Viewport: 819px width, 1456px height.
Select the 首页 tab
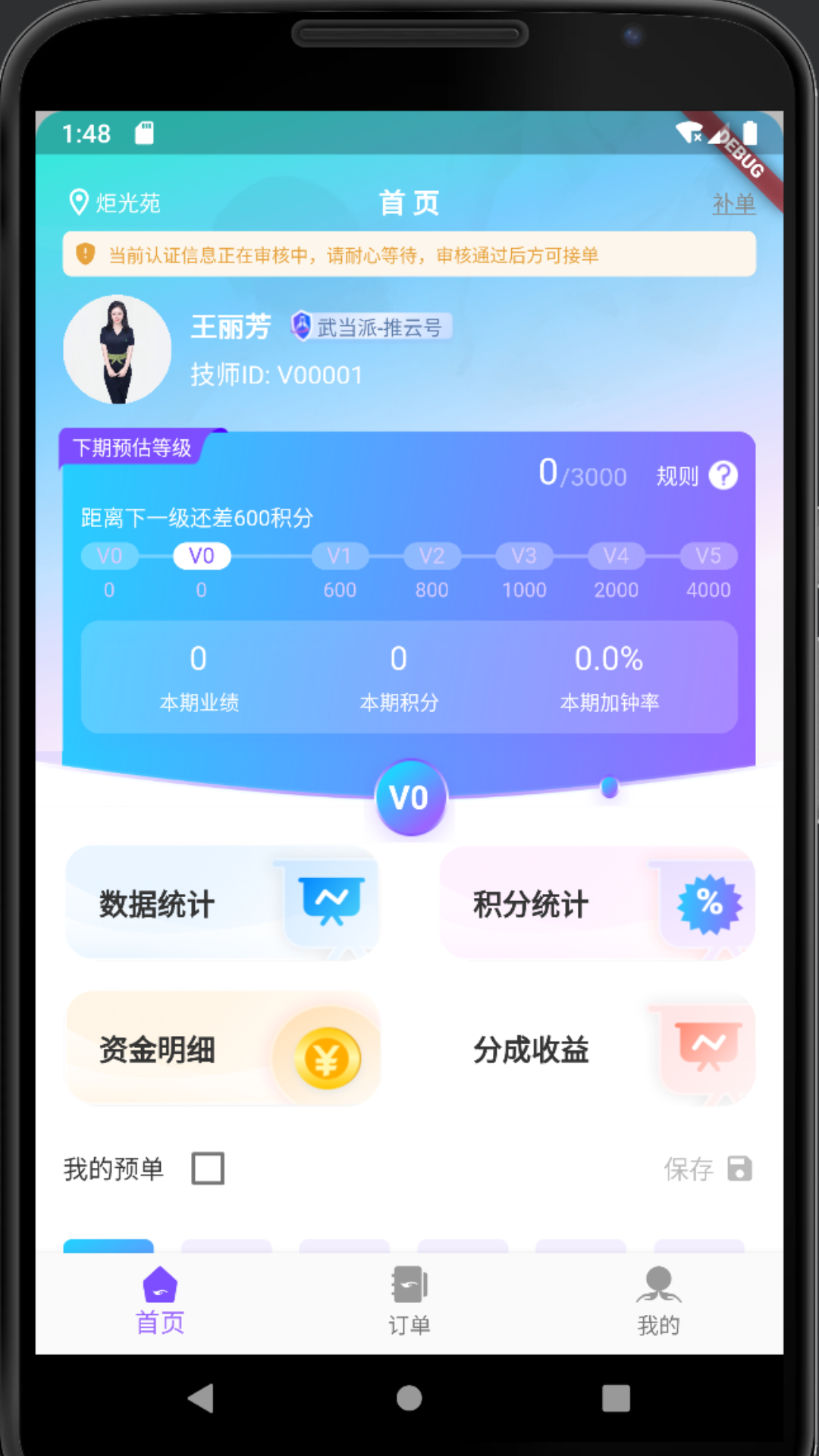160,1301
